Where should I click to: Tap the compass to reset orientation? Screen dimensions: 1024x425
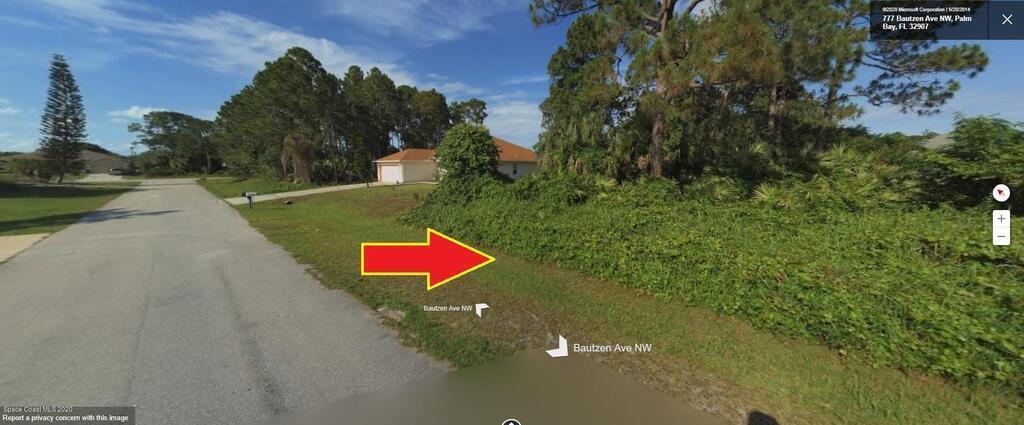coord(1001,193)
